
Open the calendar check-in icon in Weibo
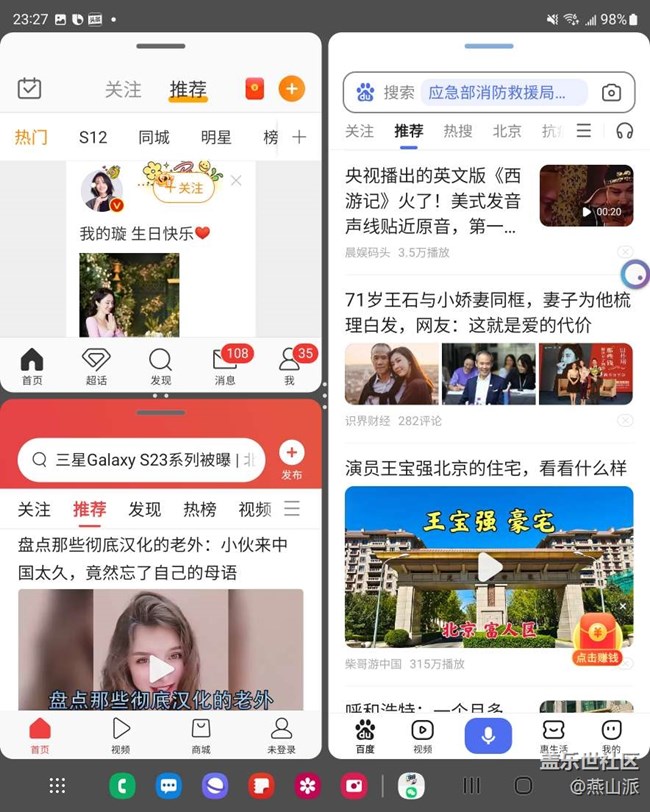click(30, 89)
